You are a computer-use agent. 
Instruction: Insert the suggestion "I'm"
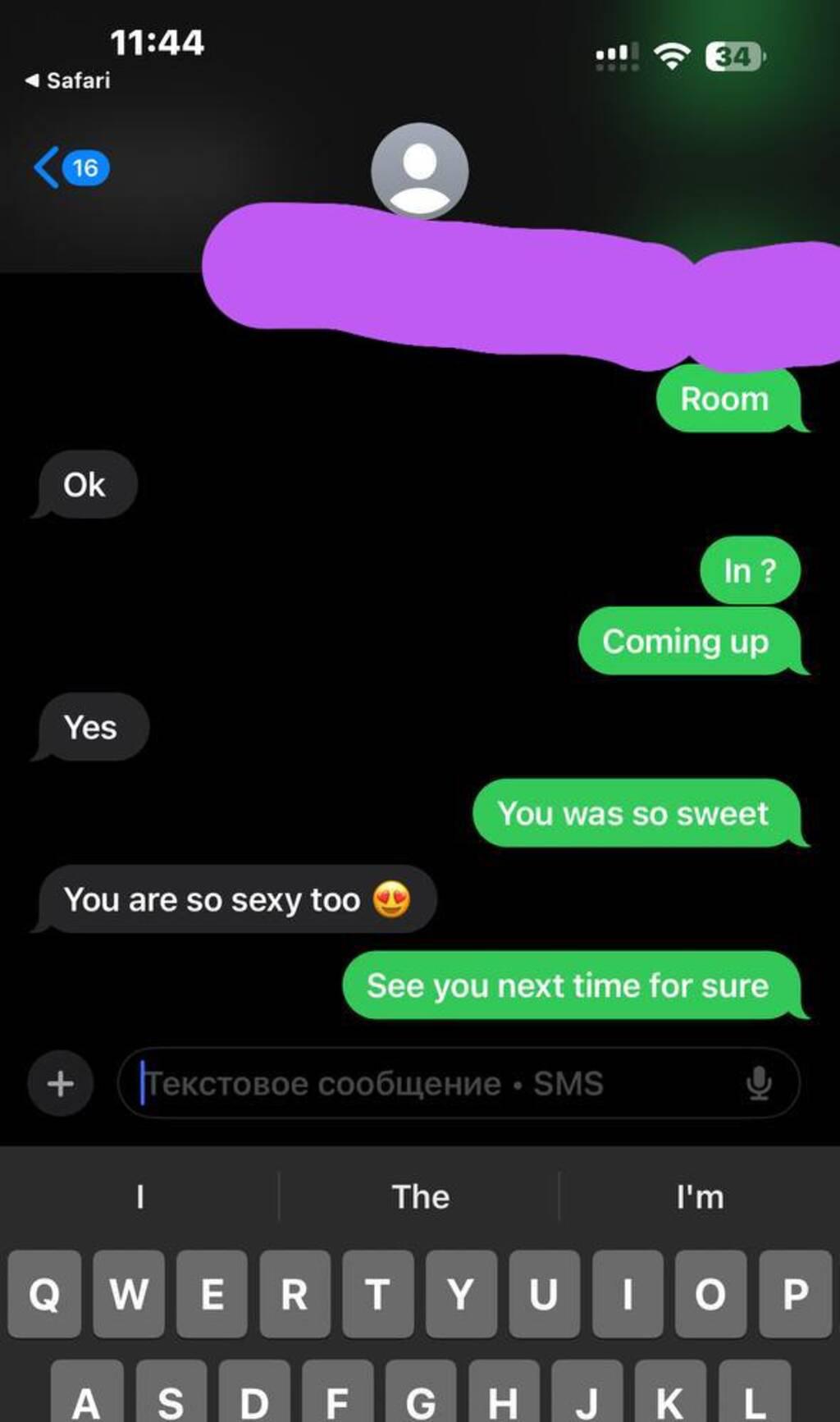[700, 1197]
